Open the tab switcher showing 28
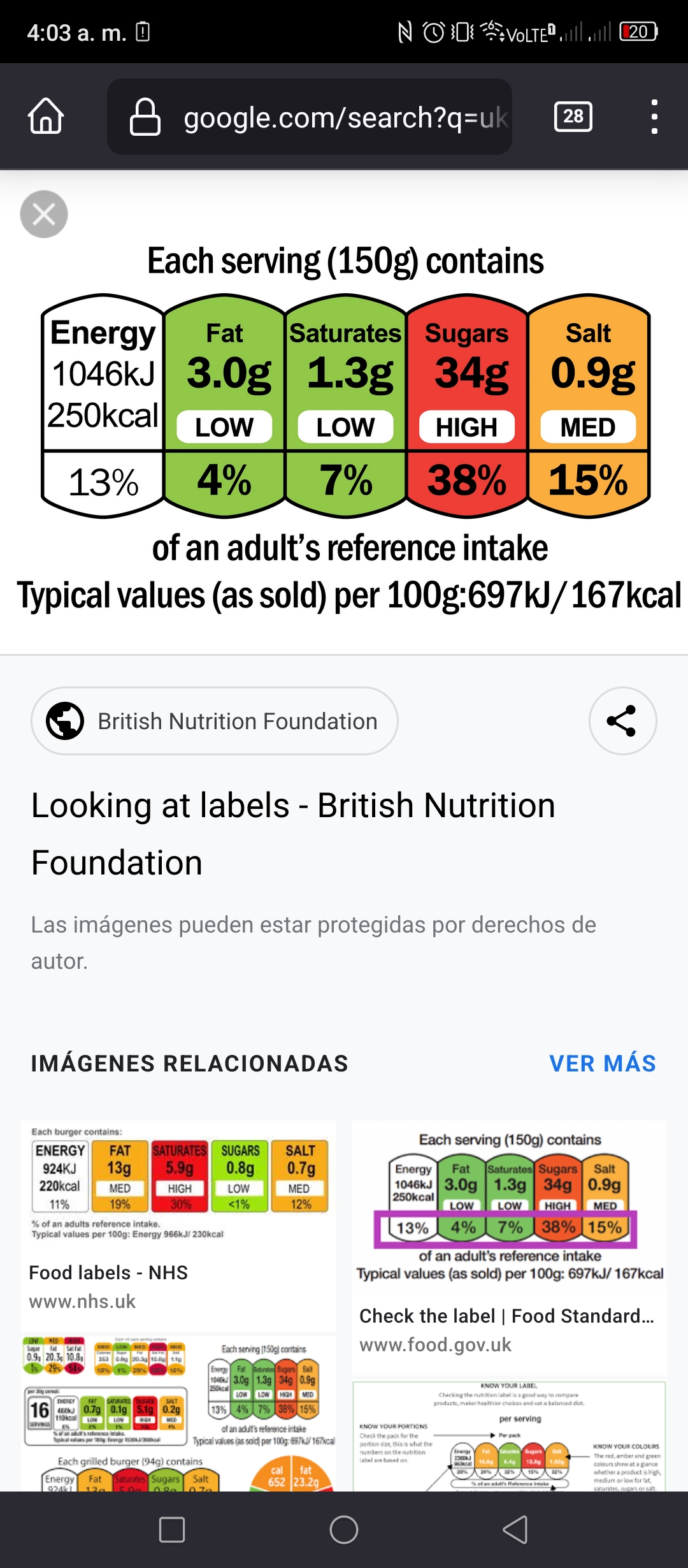The height and width of the screenshot is (1568, 688). point(573,117)
